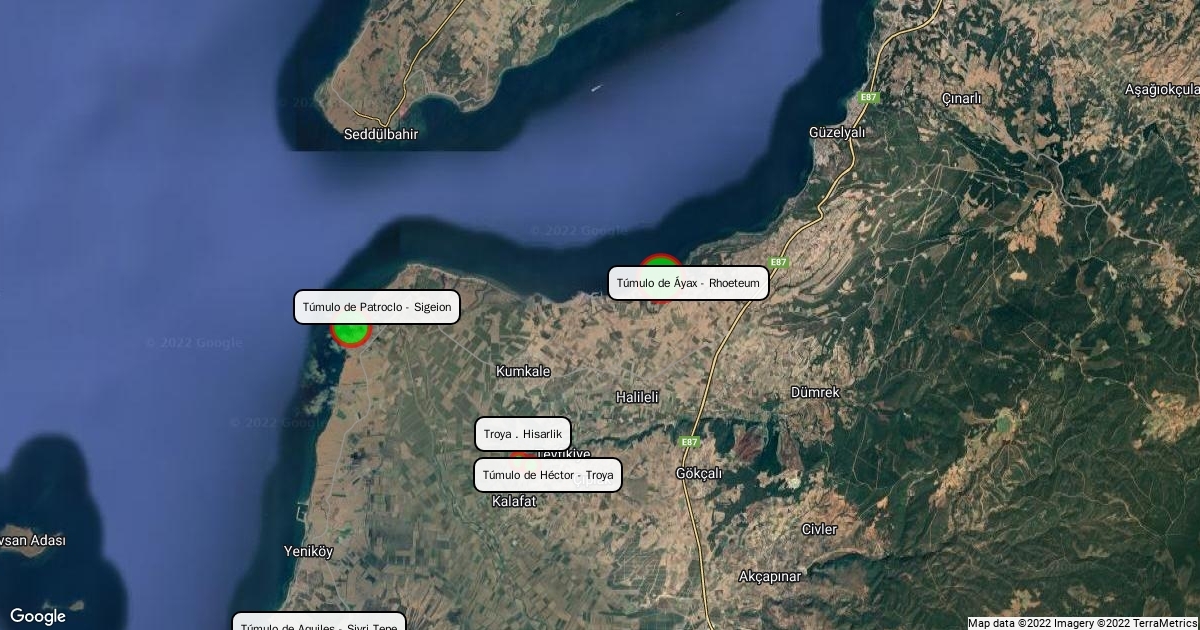Select the Túmulo de Aquiles marker label
The width and height of the screenshot is (1200, 630).
[x=319, y=622]
